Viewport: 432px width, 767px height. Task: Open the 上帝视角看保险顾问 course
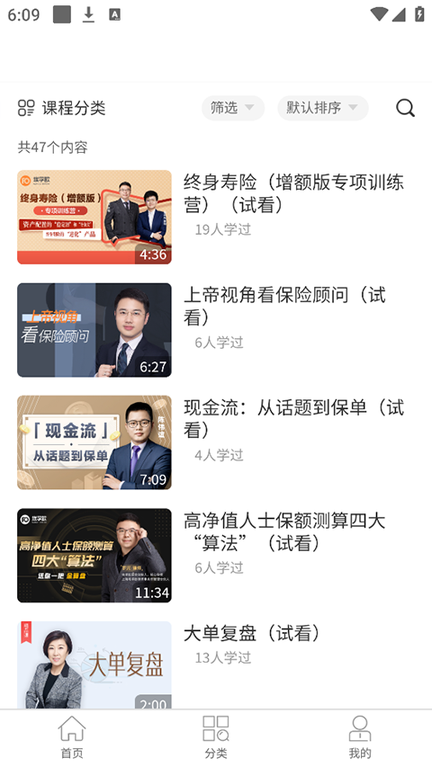(x=216, y=330)
